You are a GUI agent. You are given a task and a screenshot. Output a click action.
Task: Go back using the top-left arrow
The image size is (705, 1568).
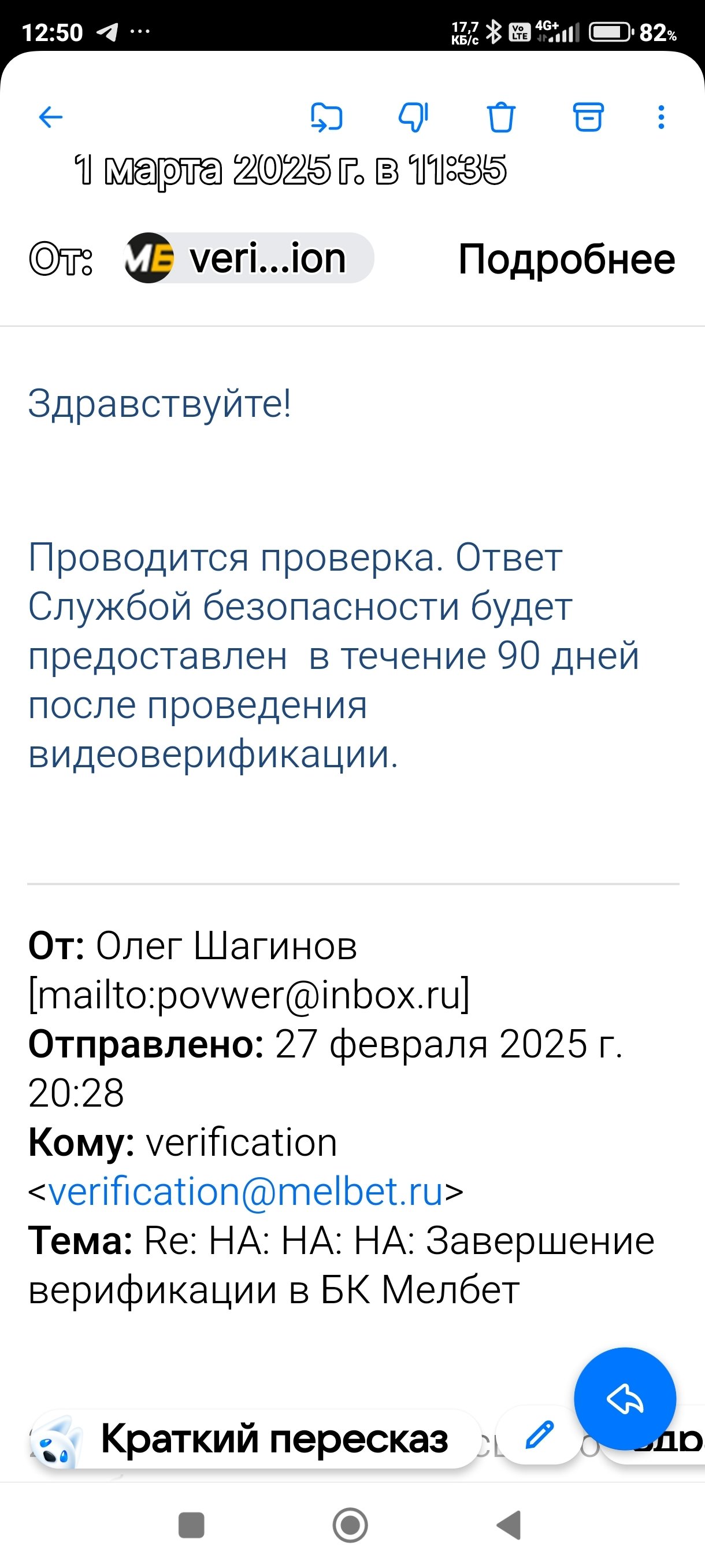pos(50,117)
